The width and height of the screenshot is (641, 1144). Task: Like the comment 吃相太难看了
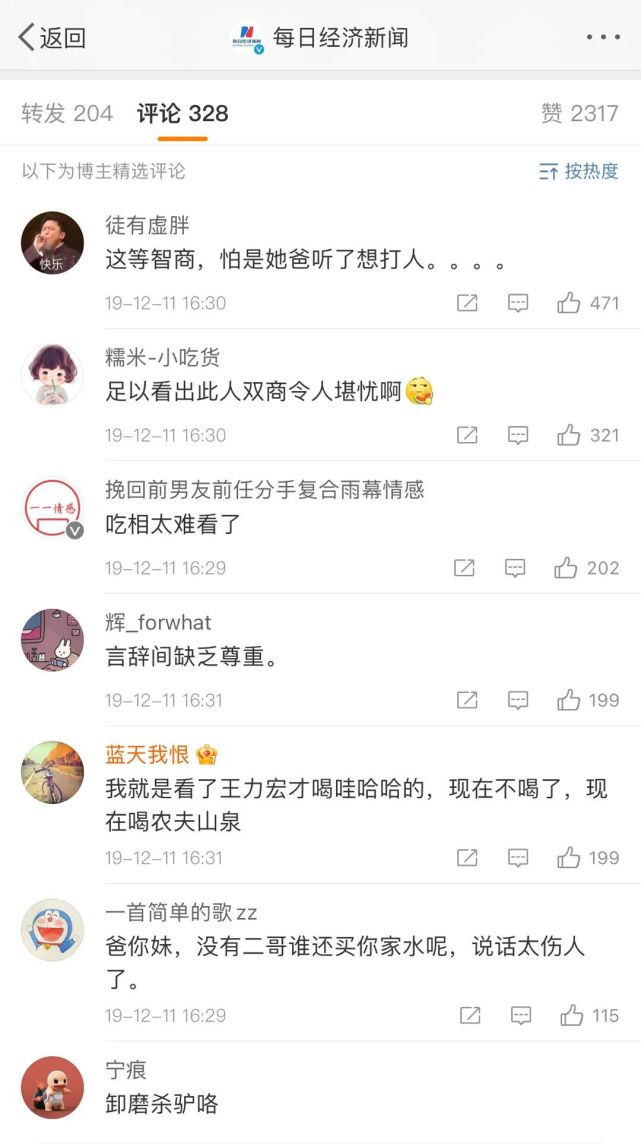pos(587,568)
